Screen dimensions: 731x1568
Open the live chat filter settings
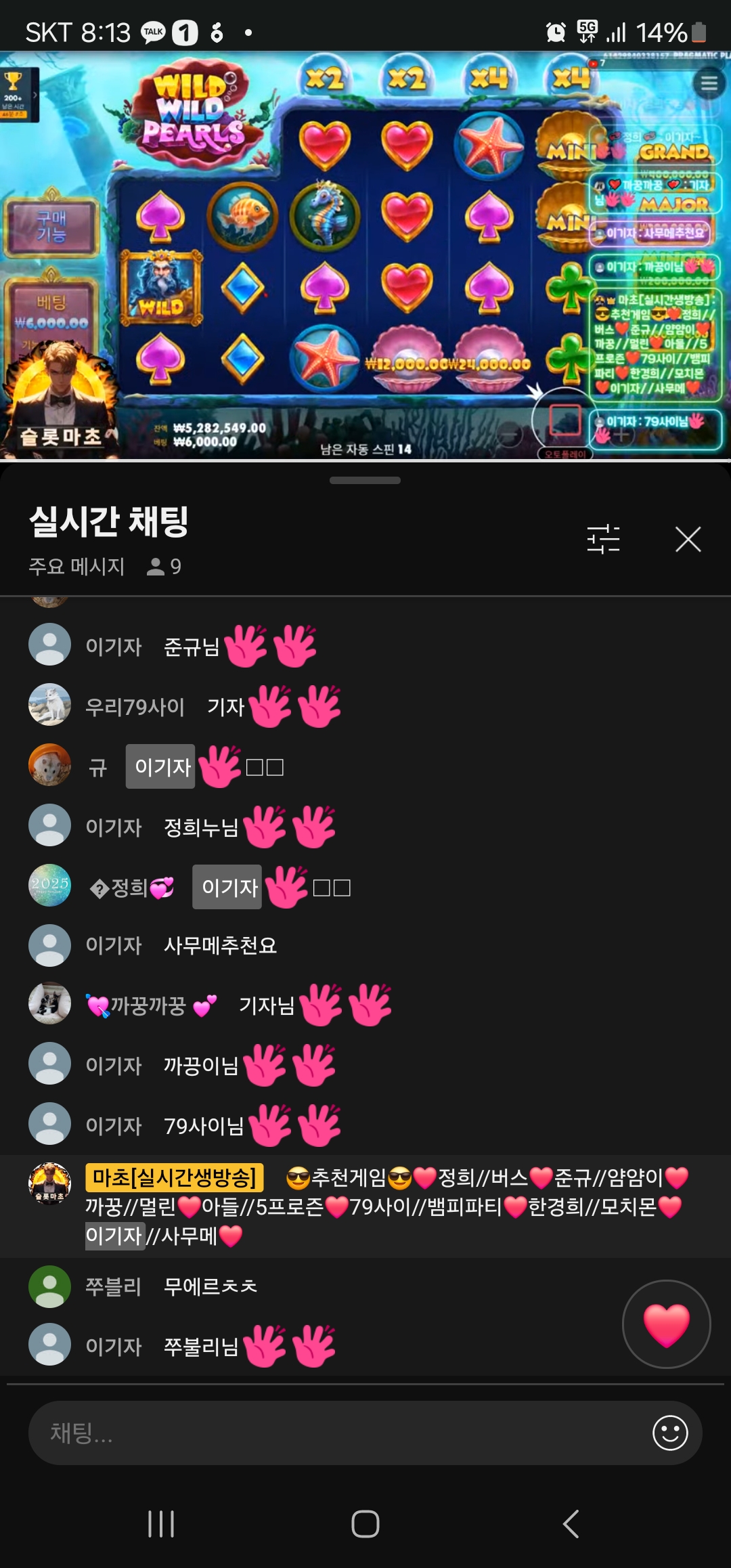click(603, 540)
